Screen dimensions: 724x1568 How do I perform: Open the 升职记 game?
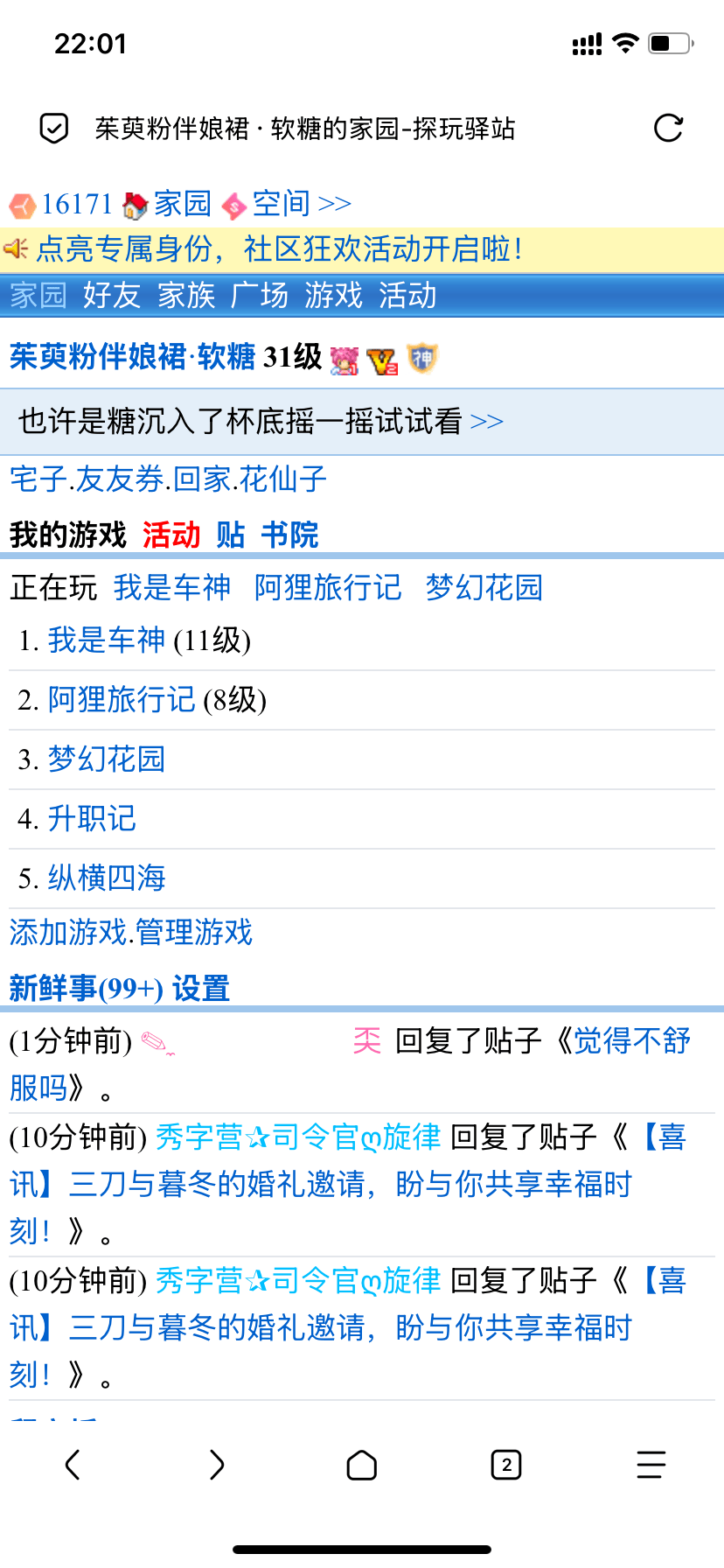(x=92, y=819)
